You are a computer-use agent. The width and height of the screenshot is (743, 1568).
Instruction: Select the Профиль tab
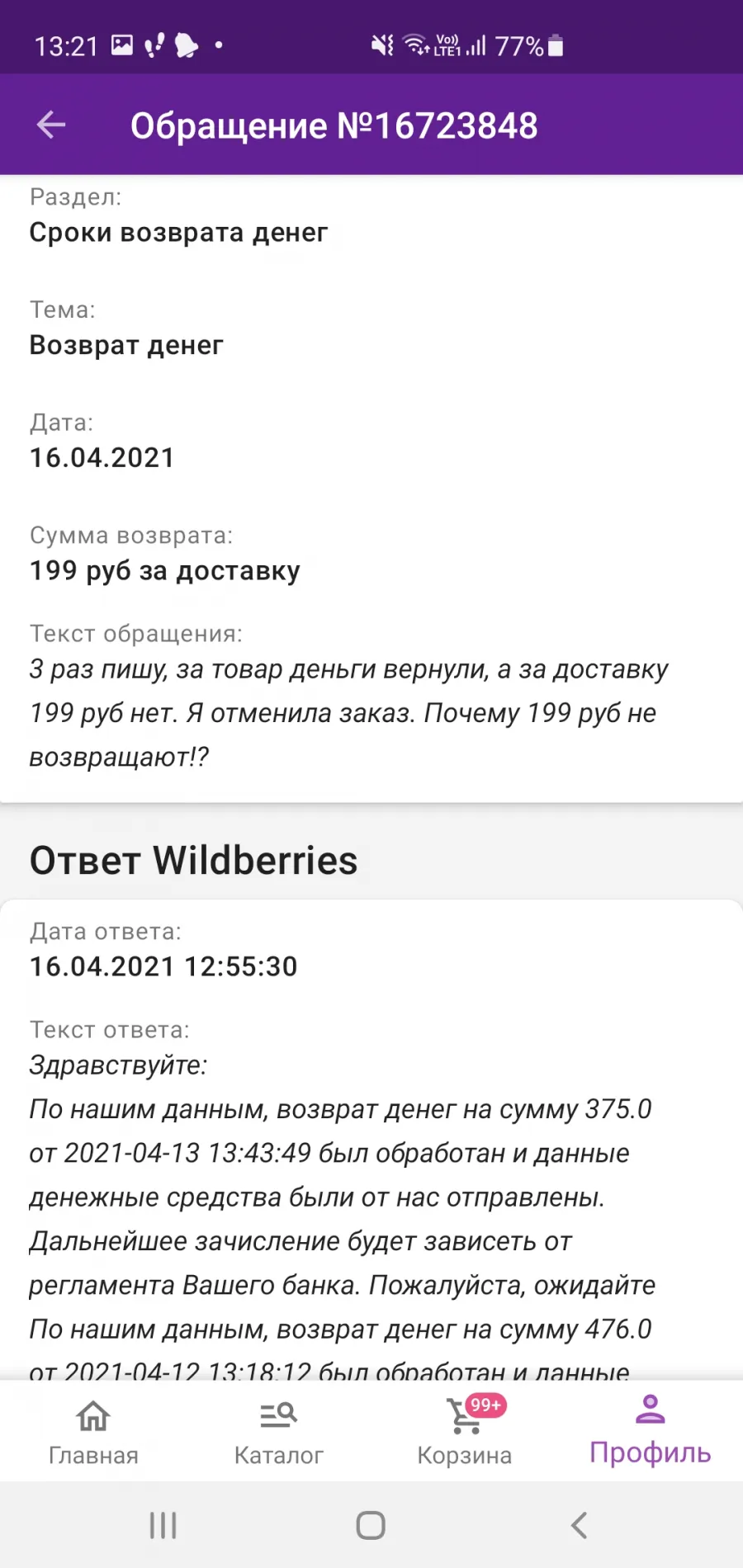(651, 1433)
